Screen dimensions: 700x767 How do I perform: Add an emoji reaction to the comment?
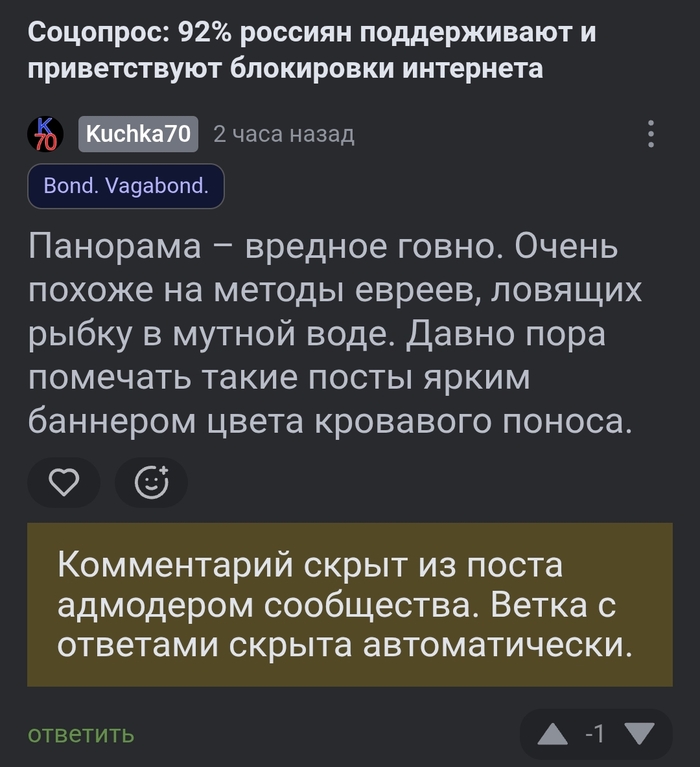pyautogui.click(x=152, y=483)
